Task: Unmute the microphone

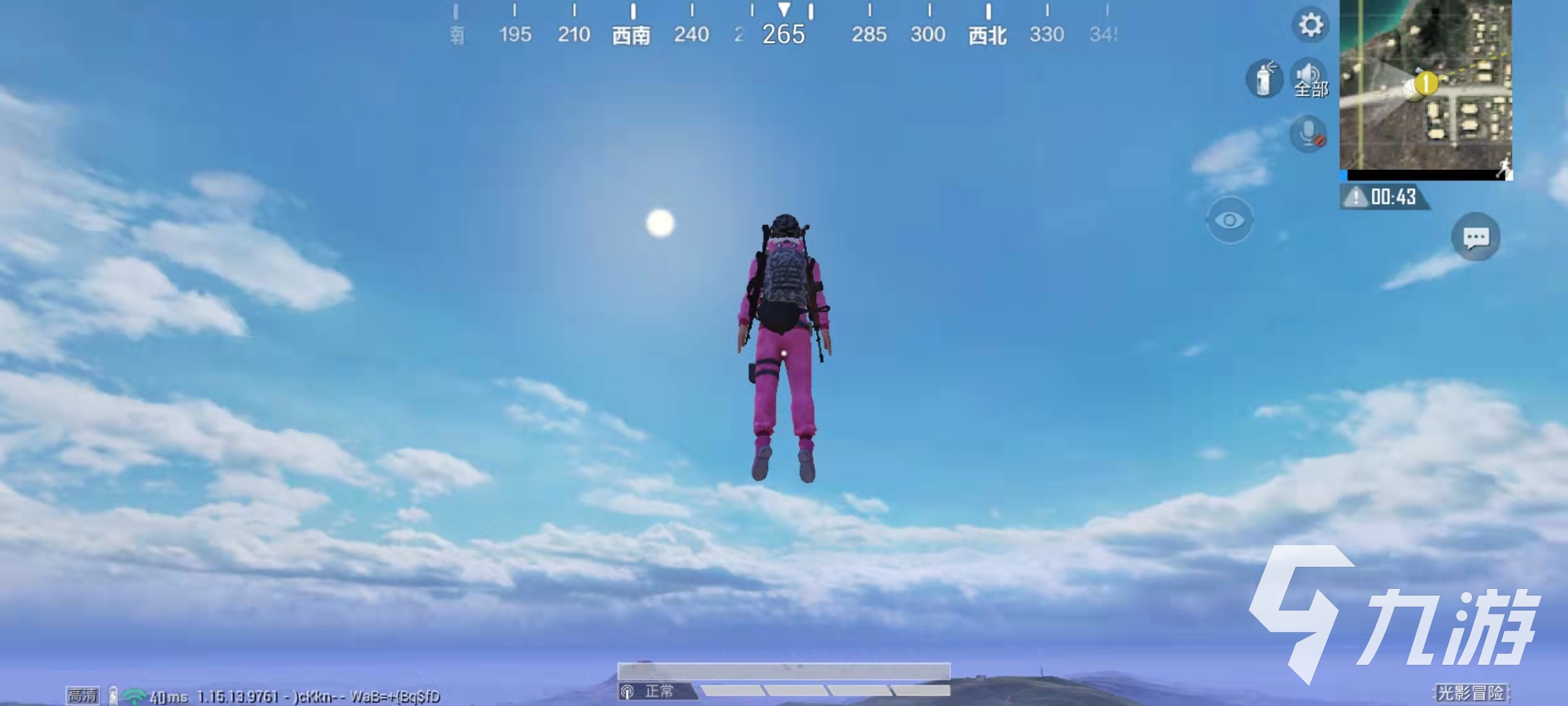Action: point(1309,135)
